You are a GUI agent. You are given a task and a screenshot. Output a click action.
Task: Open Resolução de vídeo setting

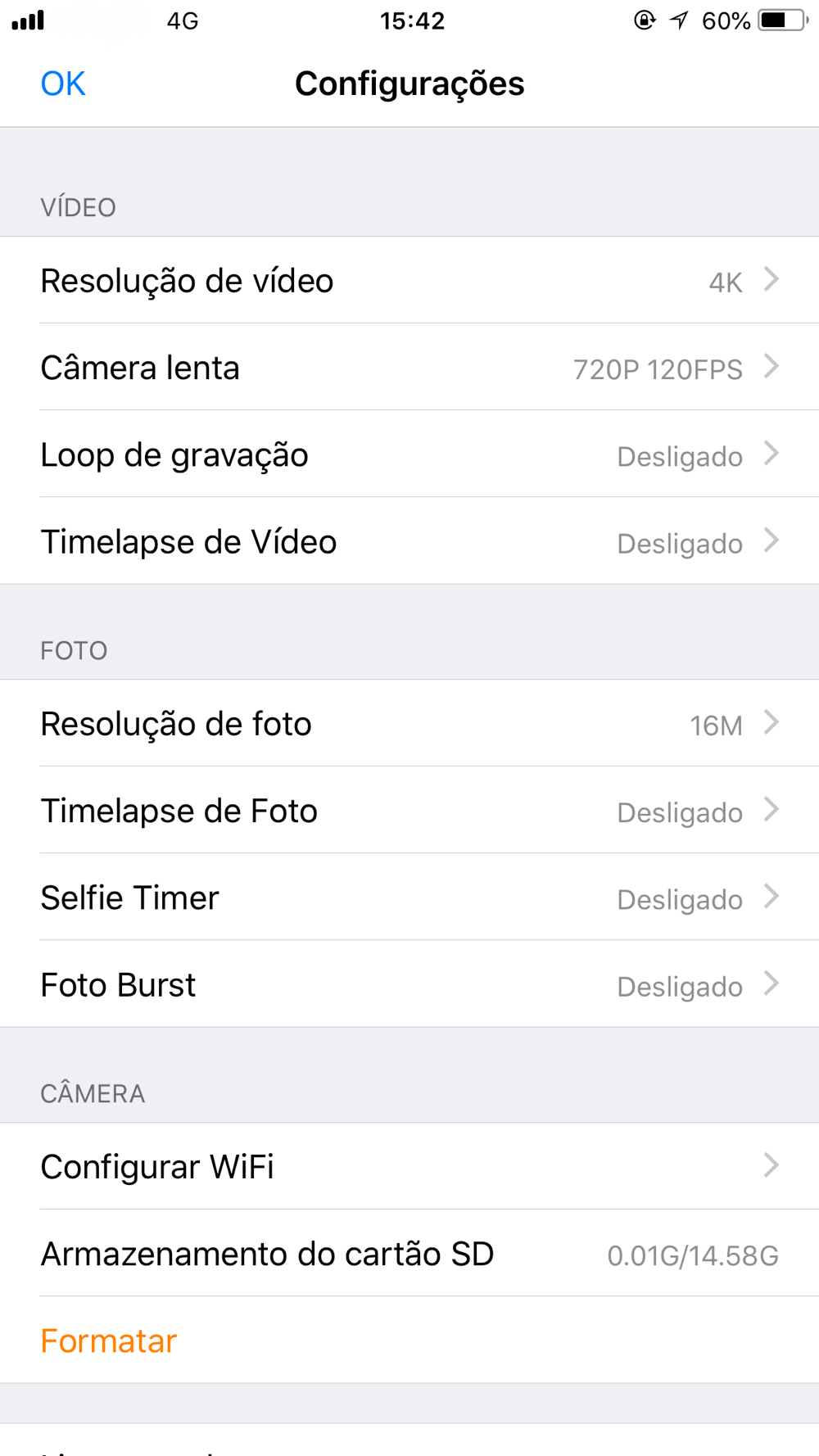click(409, 280)
